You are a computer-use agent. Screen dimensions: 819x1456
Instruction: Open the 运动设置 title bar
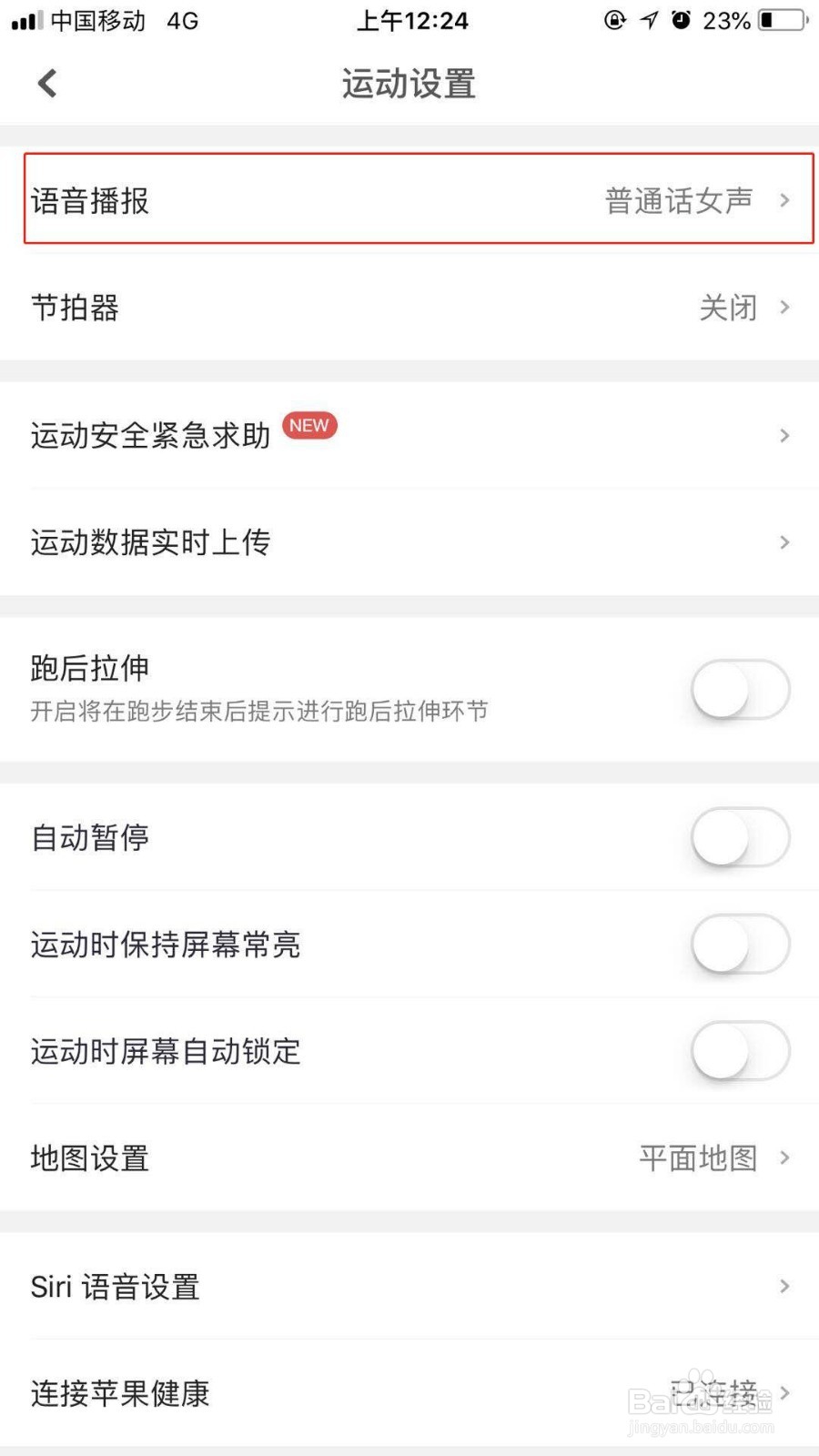click(407, 83)
